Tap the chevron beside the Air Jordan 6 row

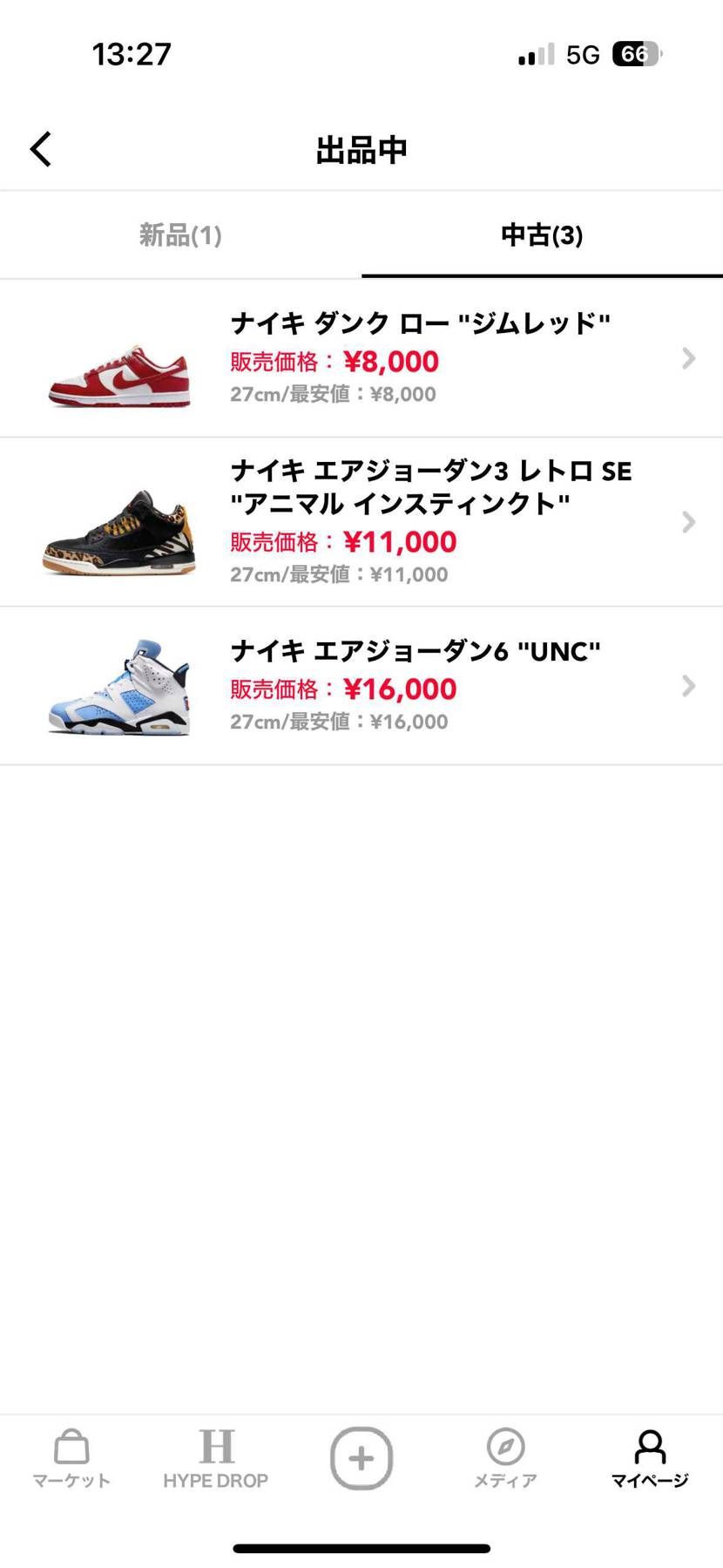coord(688,686)
